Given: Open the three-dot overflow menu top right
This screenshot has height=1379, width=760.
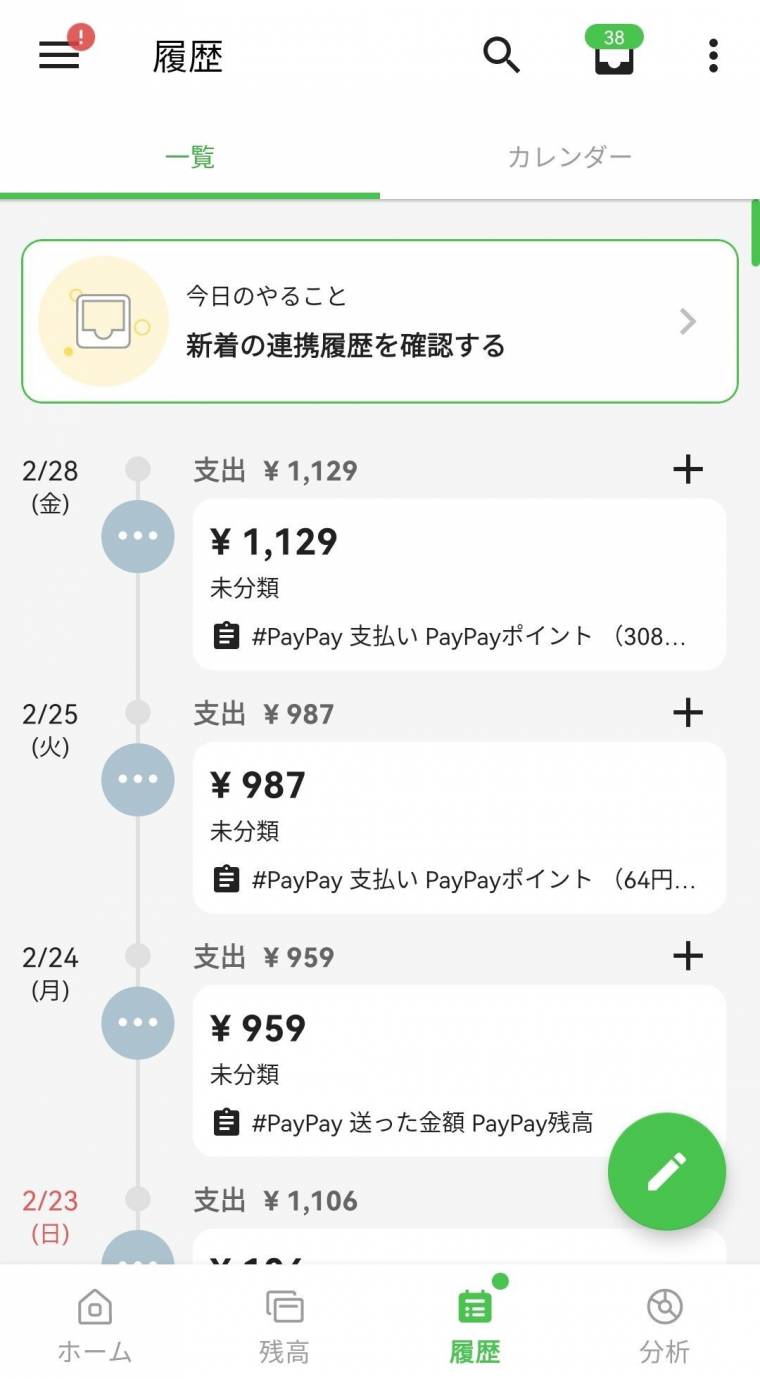Looking at the screenshot, I should 712,56.
